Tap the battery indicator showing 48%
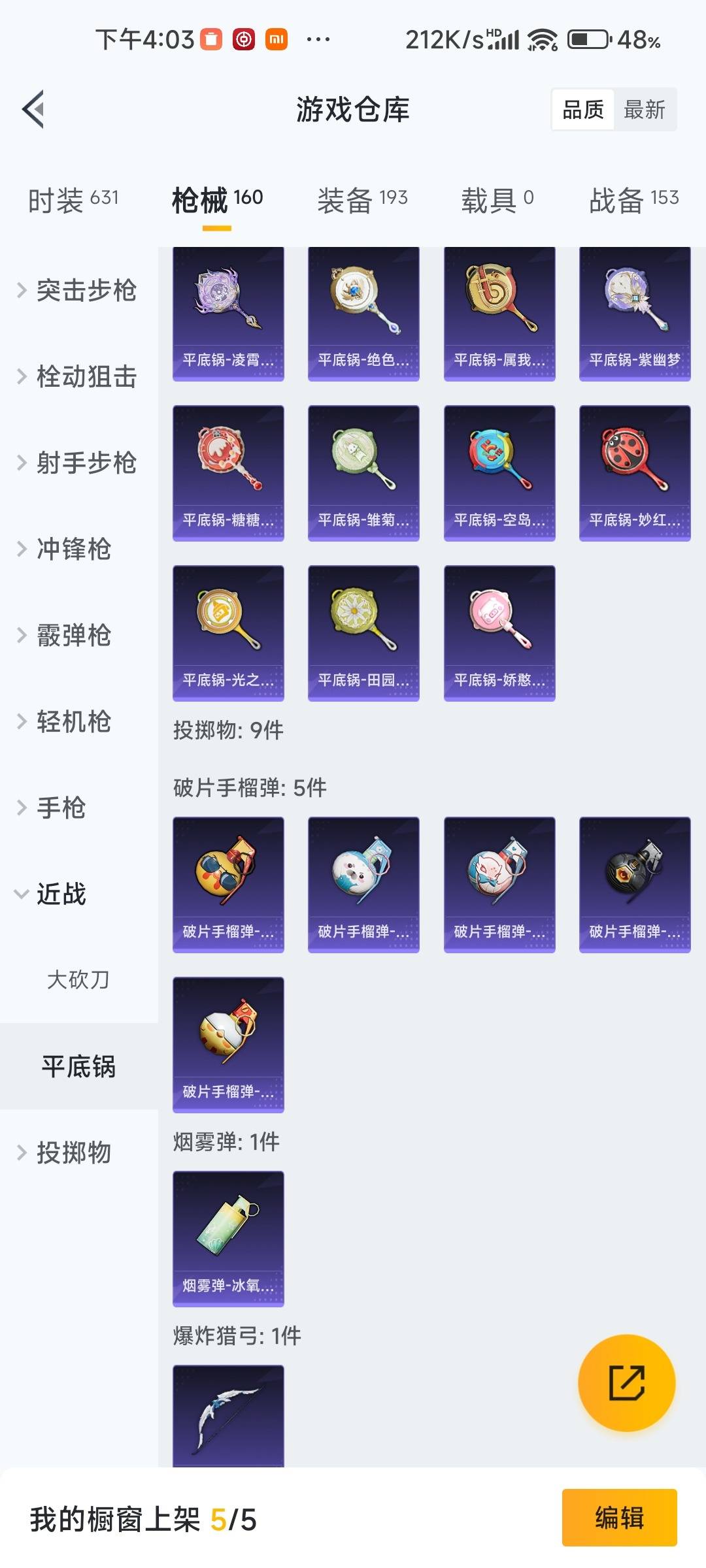 tap(588, 39)
